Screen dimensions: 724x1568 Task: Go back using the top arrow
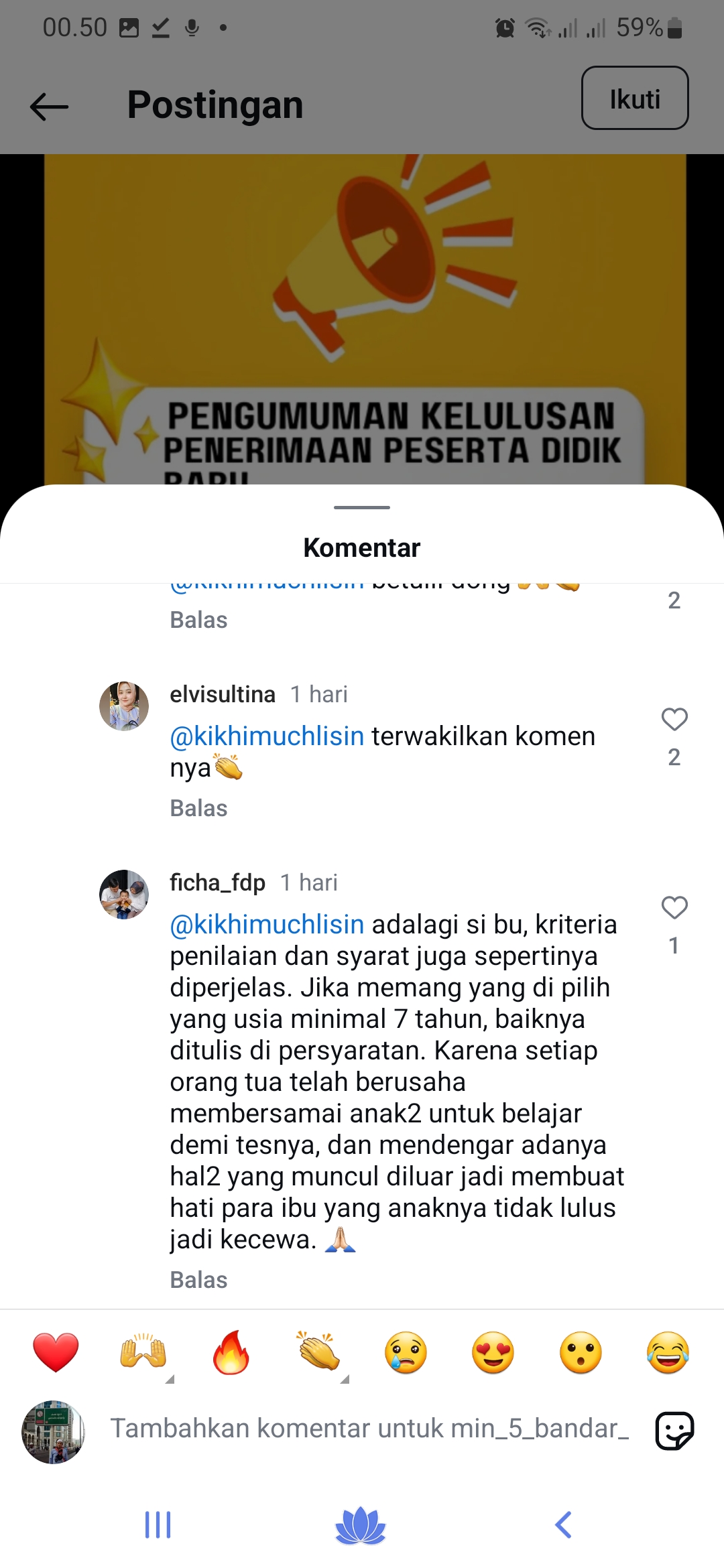[x=50, y=107]
